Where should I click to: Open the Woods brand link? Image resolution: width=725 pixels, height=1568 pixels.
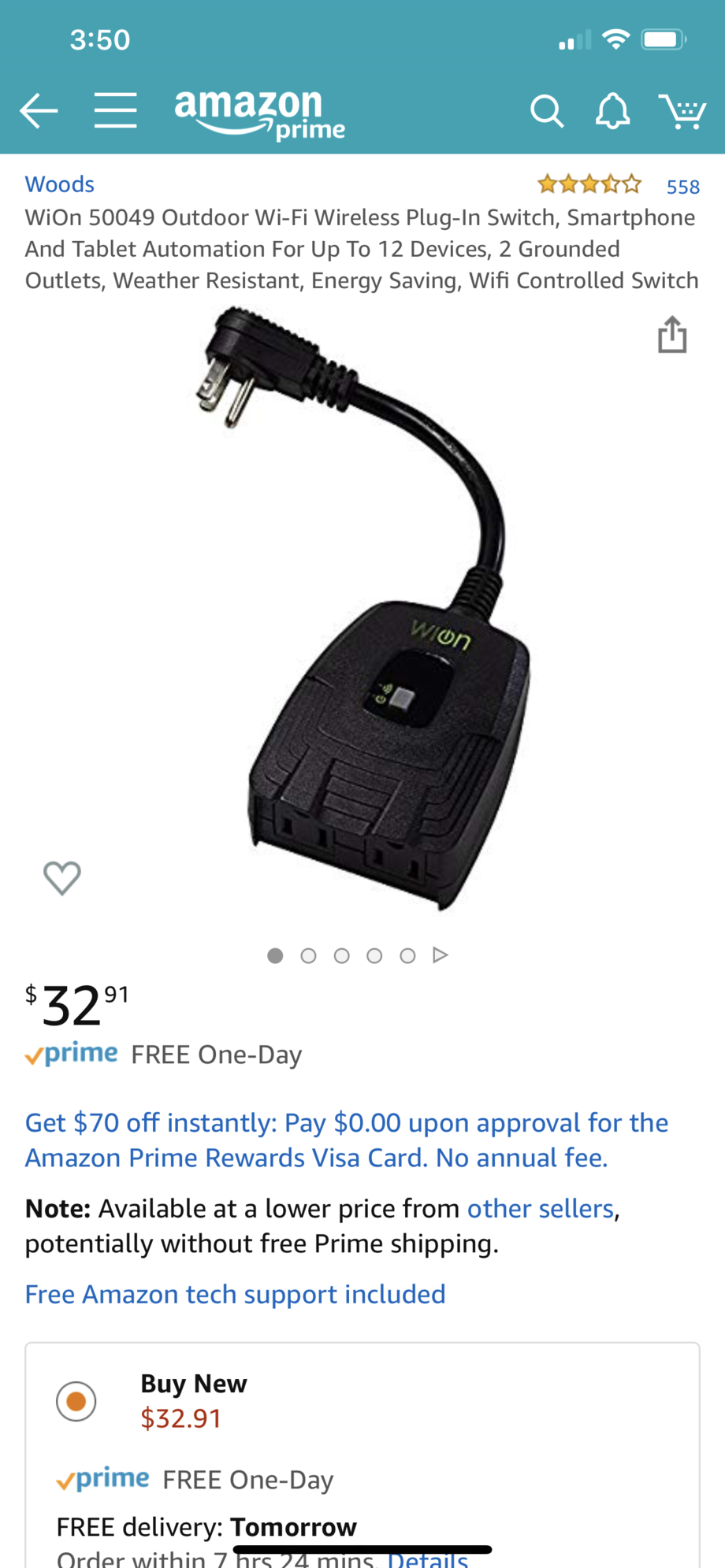60,184
